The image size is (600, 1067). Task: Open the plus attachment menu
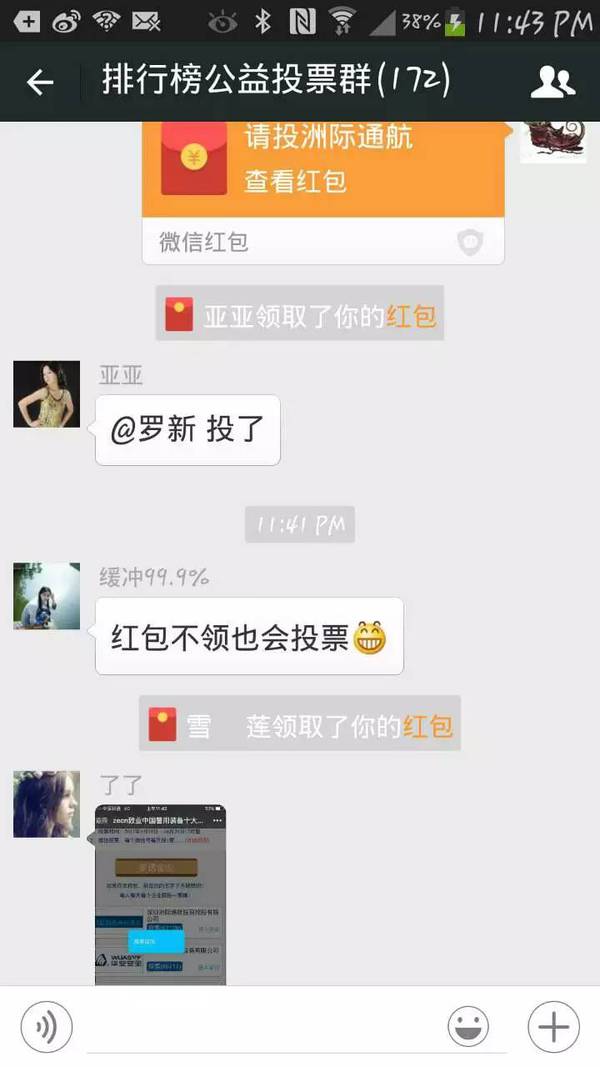click(x=553, y=1026)
